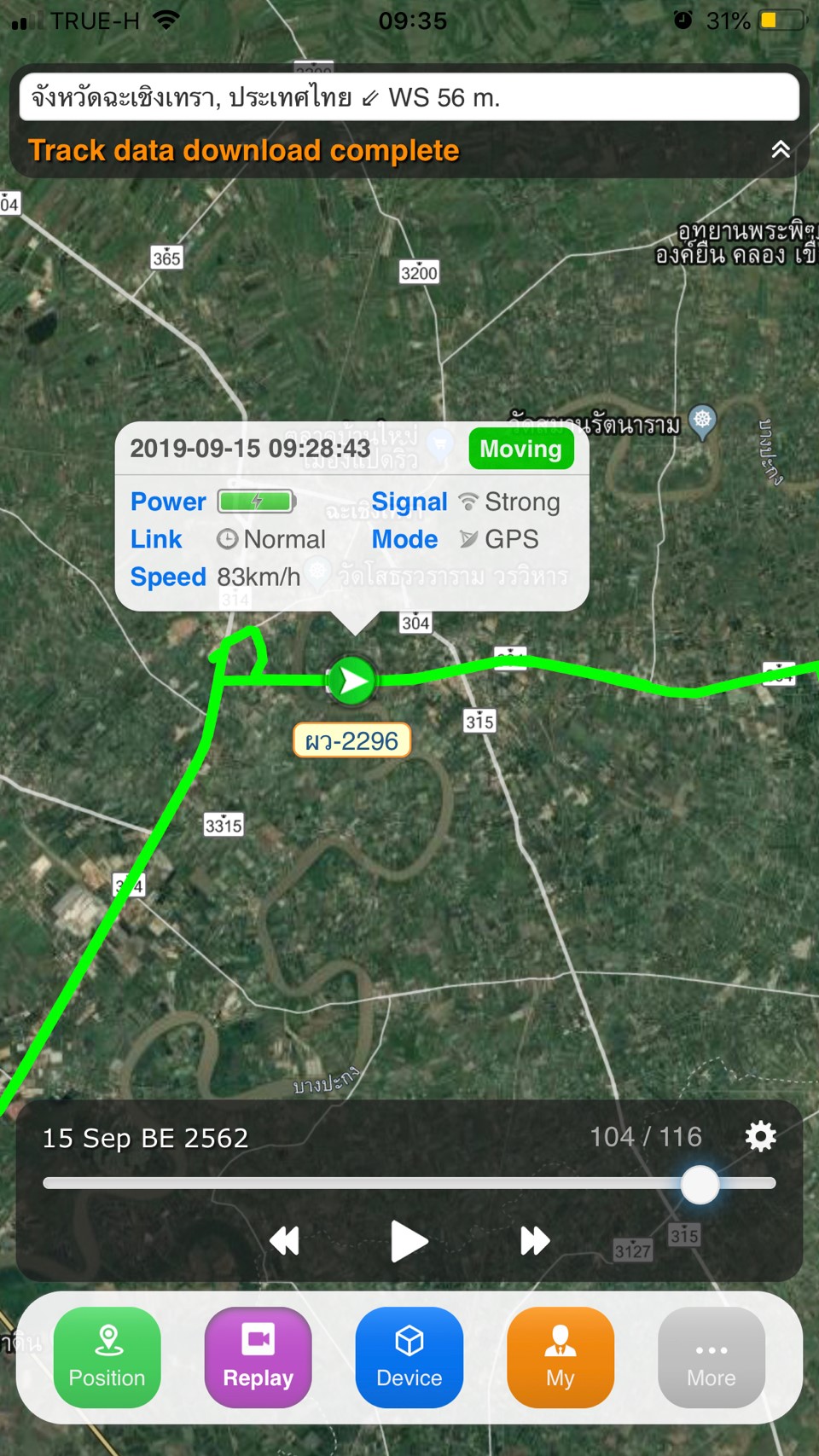Image resolution: width=819 pixels, height=1456 pixels.
Task: Collapse the track info panel
Action: click(x=780, y=150)
